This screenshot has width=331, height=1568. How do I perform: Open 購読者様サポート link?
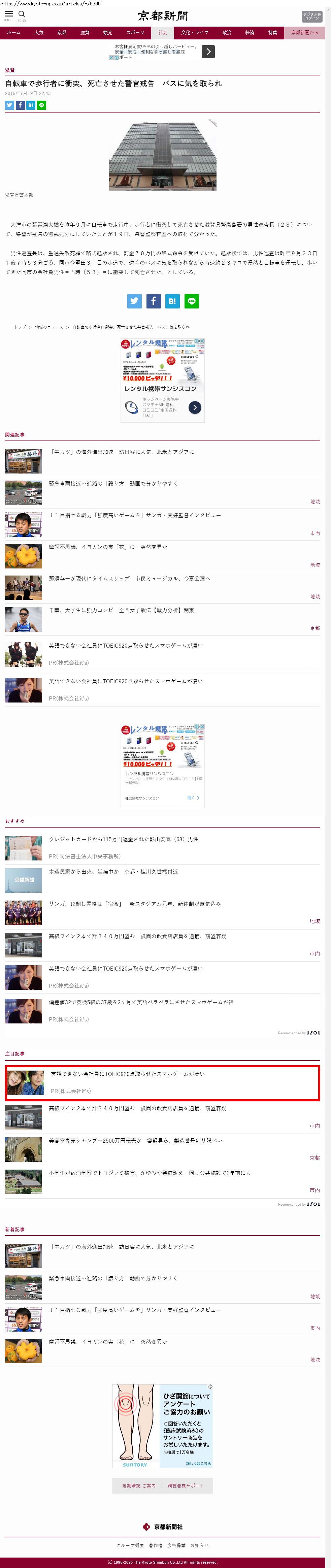pyautogui.click(x=186, y=1486)
